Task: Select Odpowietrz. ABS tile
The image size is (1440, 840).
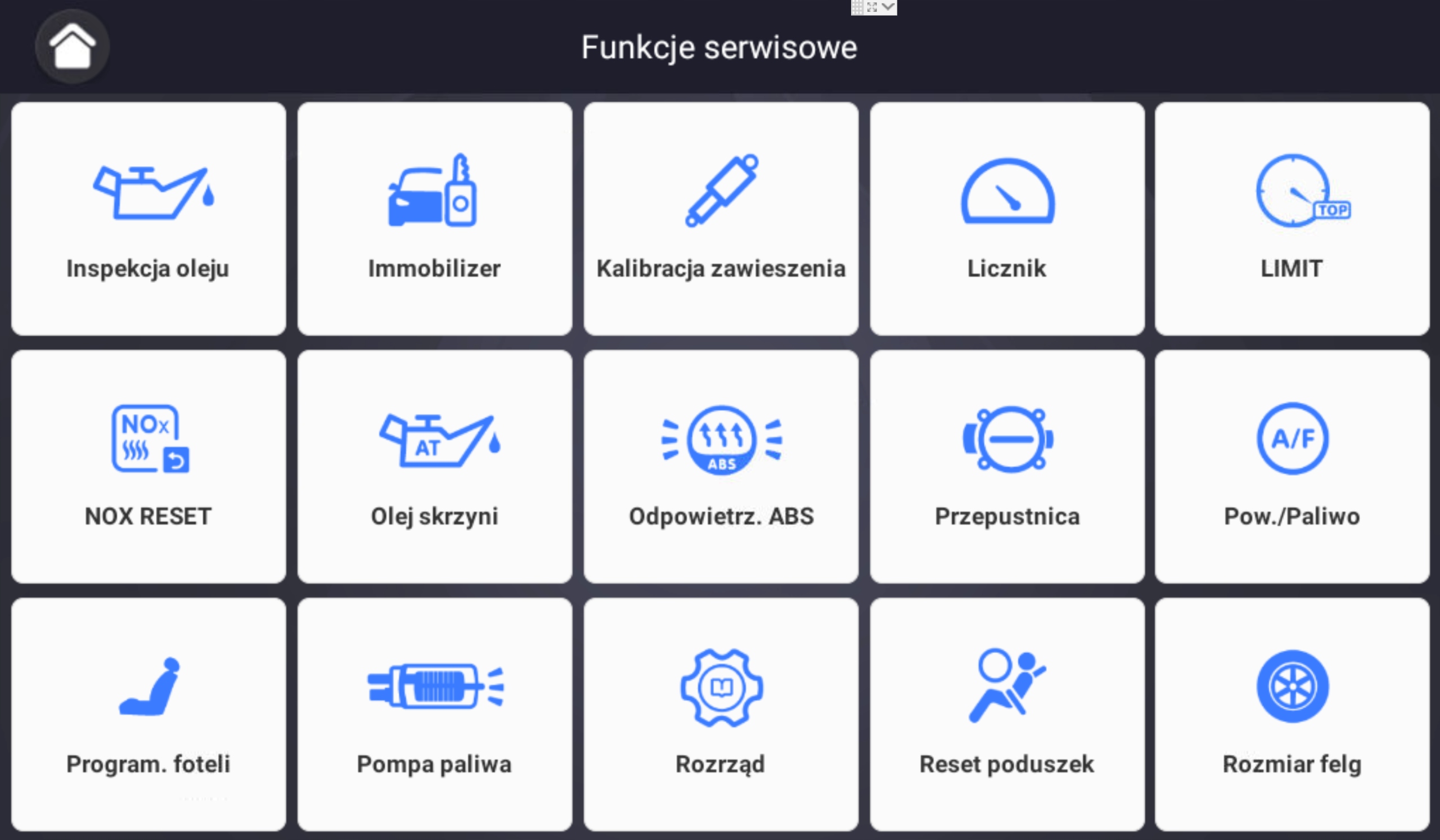Action: click(721, 467)
